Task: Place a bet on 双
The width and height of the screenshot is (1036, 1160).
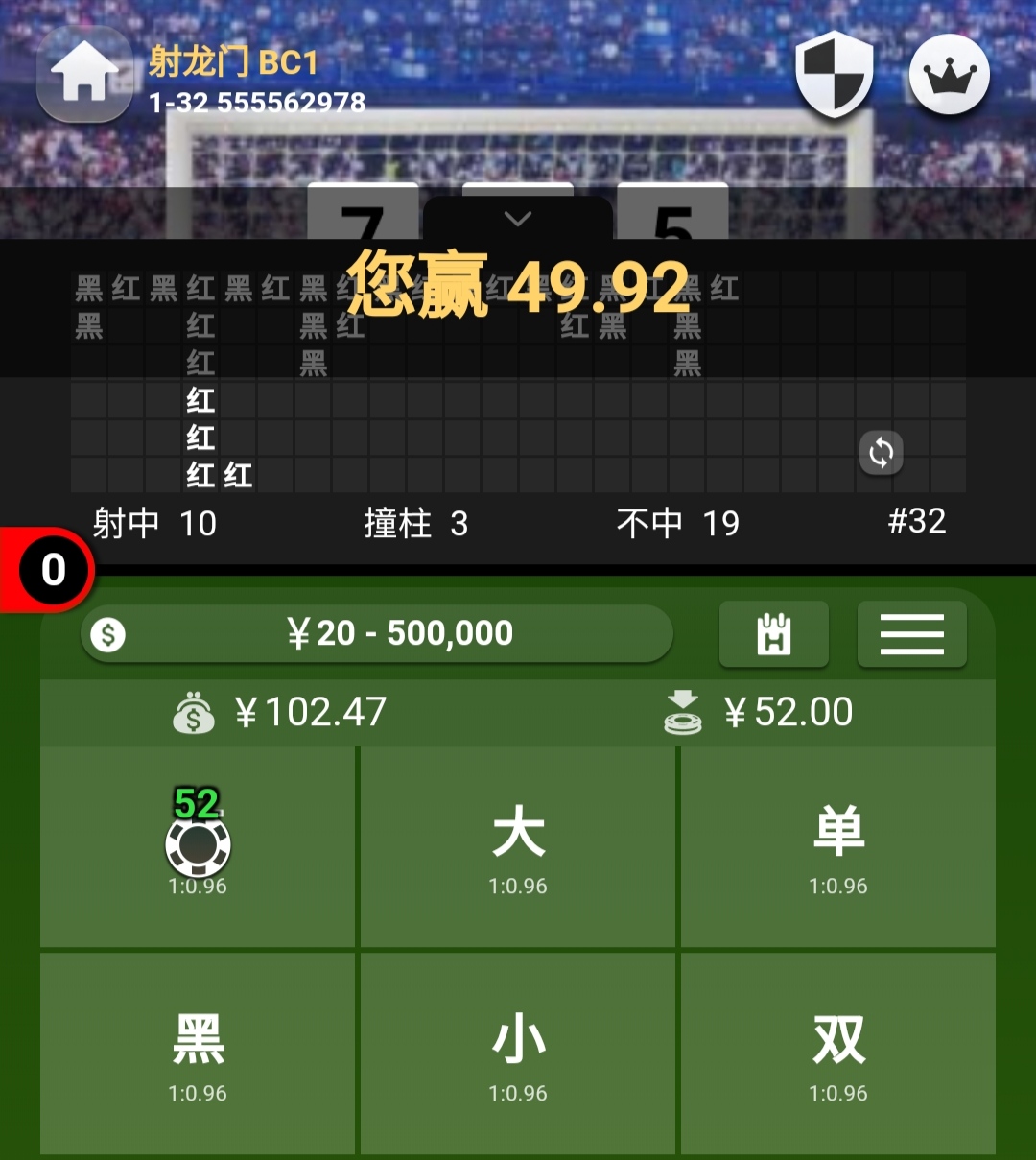Action: pyautogui.click(x=838, y=1053)
